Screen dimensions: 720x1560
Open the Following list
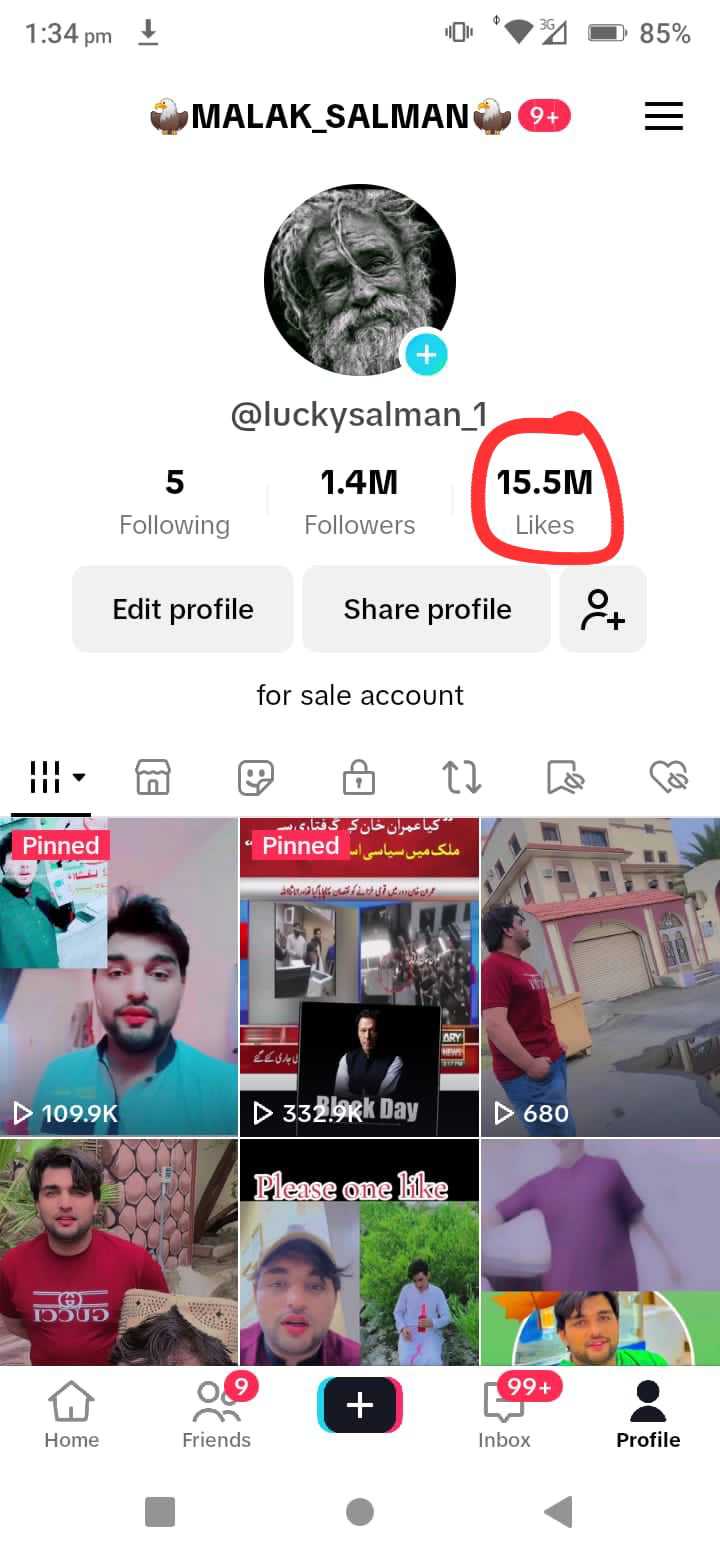tap(174, 502)
